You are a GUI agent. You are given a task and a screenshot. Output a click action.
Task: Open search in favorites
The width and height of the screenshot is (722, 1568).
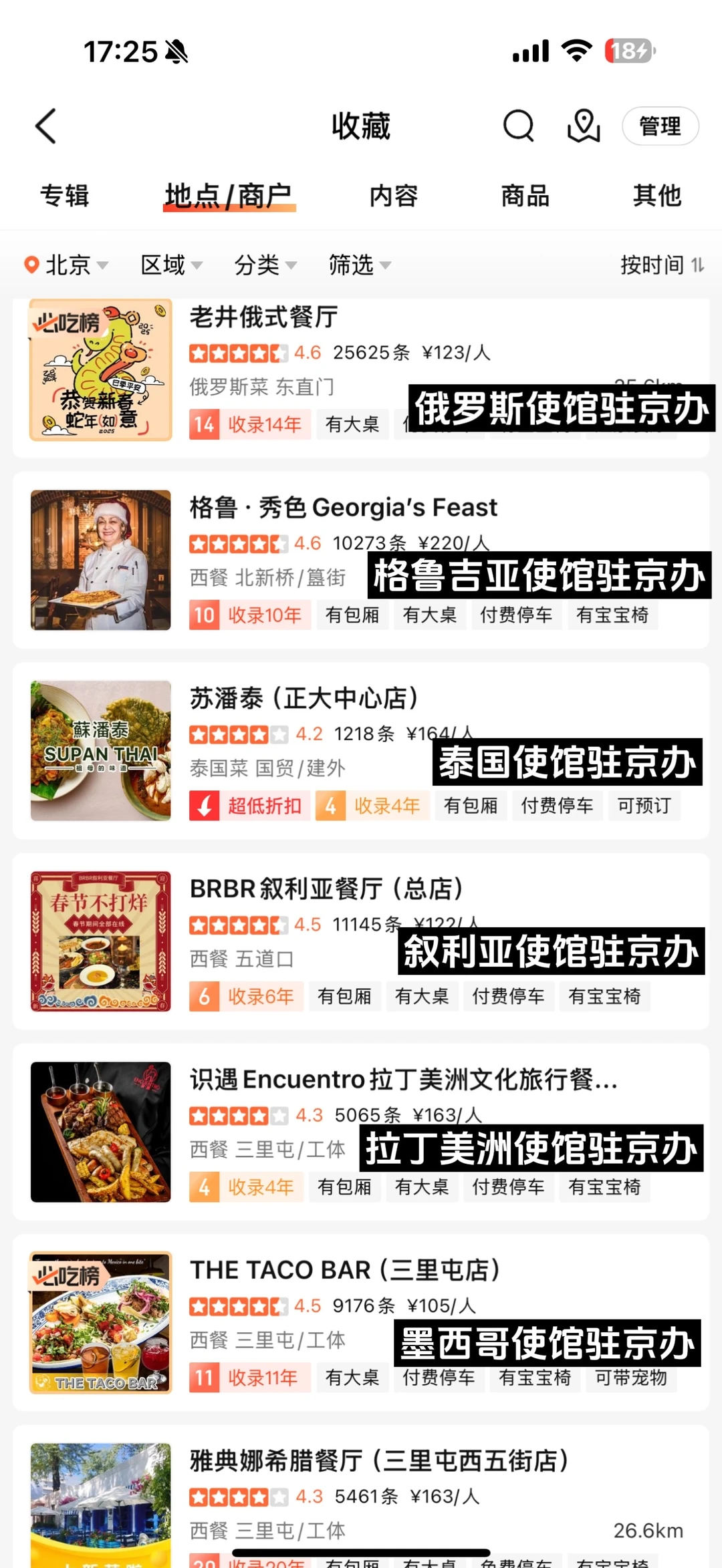[518, 126]
